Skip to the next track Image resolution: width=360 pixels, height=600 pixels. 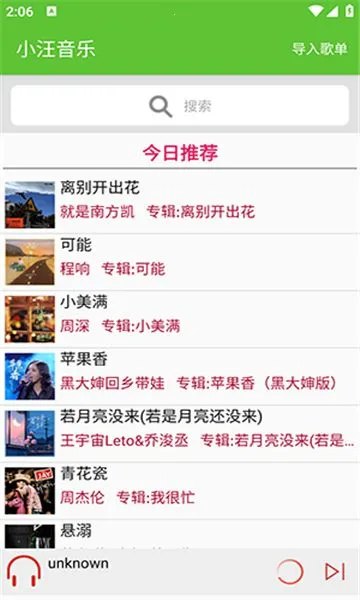click(335, 572)
